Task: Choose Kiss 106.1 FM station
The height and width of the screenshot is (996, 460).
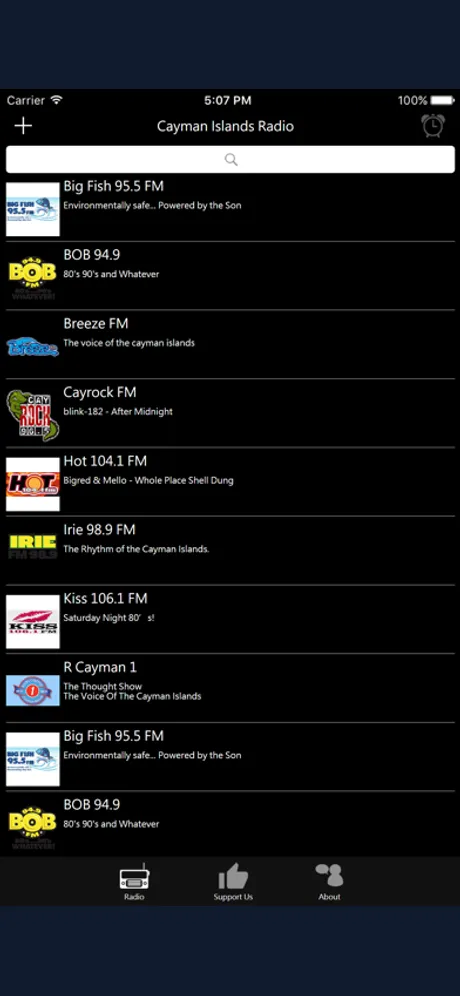Action: click(230, 619)
